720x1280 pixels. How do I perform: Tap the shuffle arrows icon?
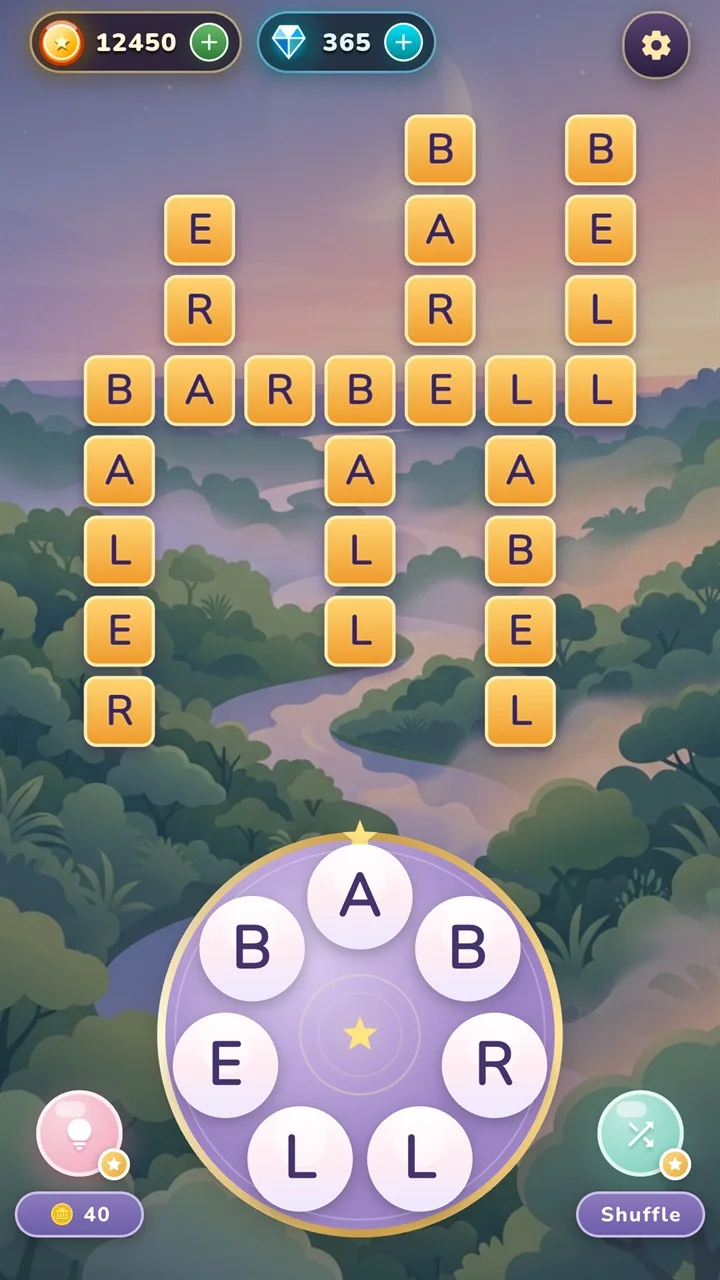click(x=640, y=1133)
